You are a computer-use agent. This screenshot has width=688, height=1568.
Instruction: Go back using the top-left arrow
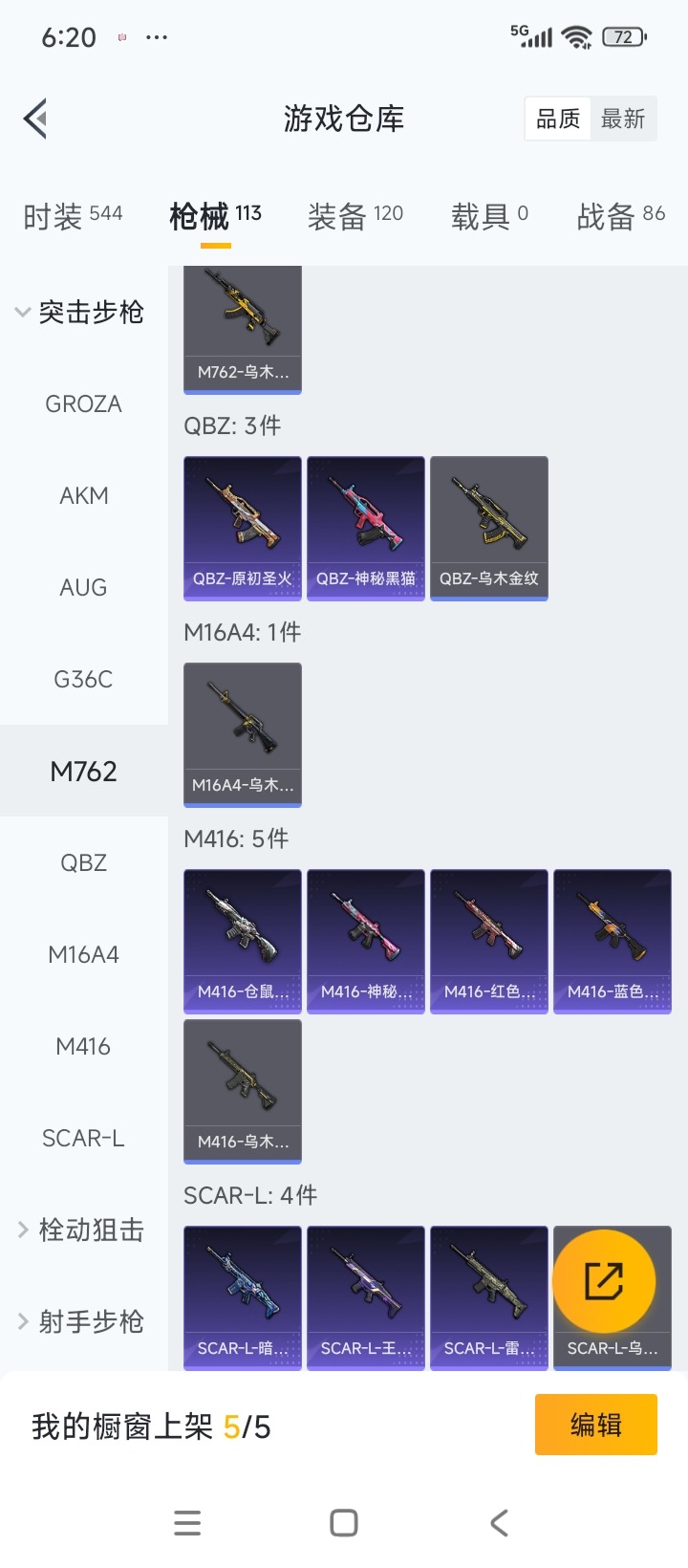36,119
